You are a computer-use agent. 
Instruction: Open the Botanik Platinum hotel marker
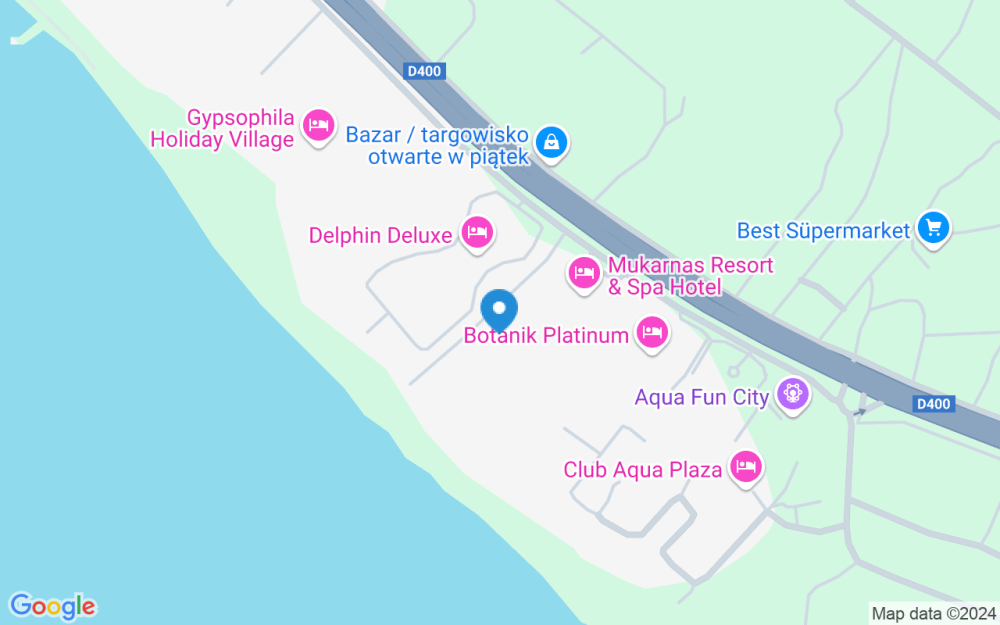[x=652, y=332]
